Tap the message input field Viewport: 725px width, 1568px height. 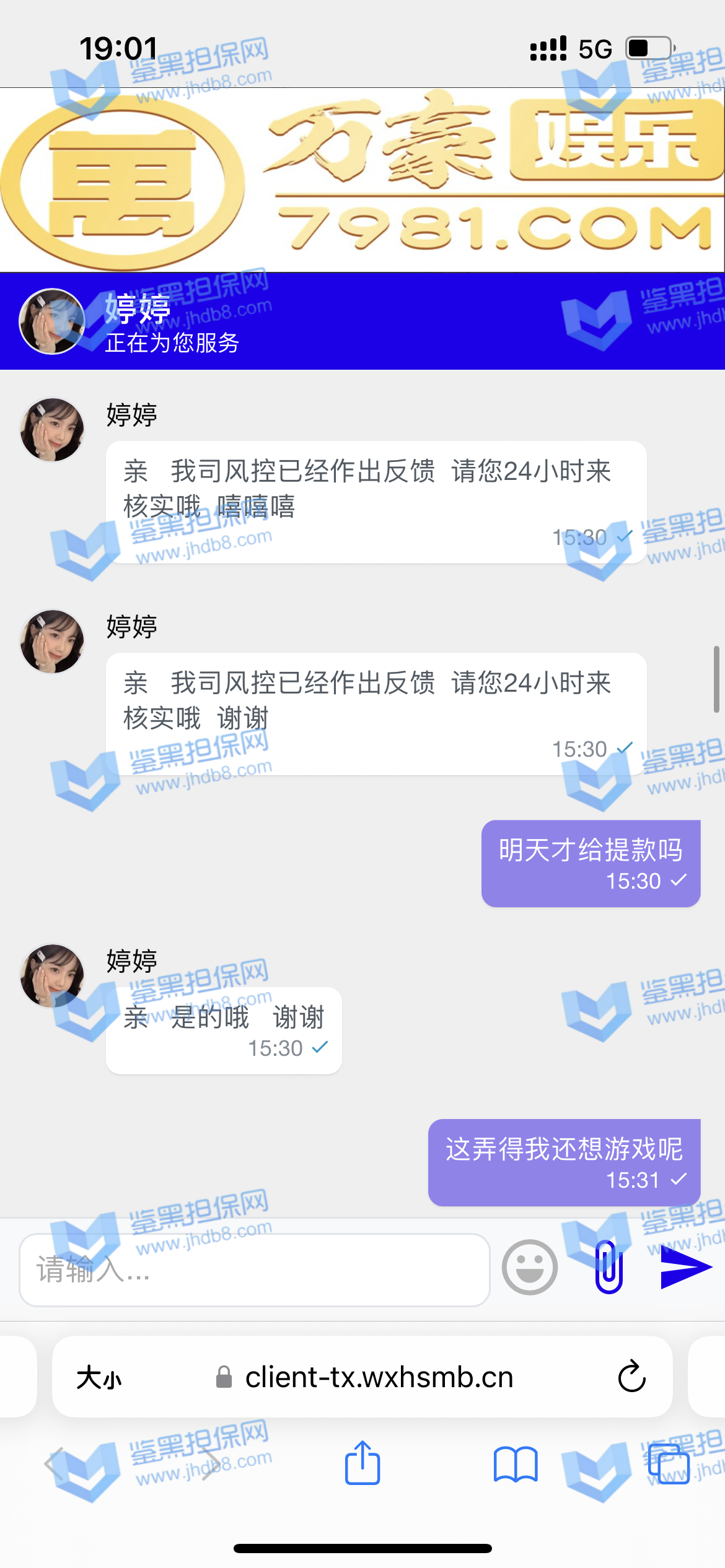click(254, 1270)
